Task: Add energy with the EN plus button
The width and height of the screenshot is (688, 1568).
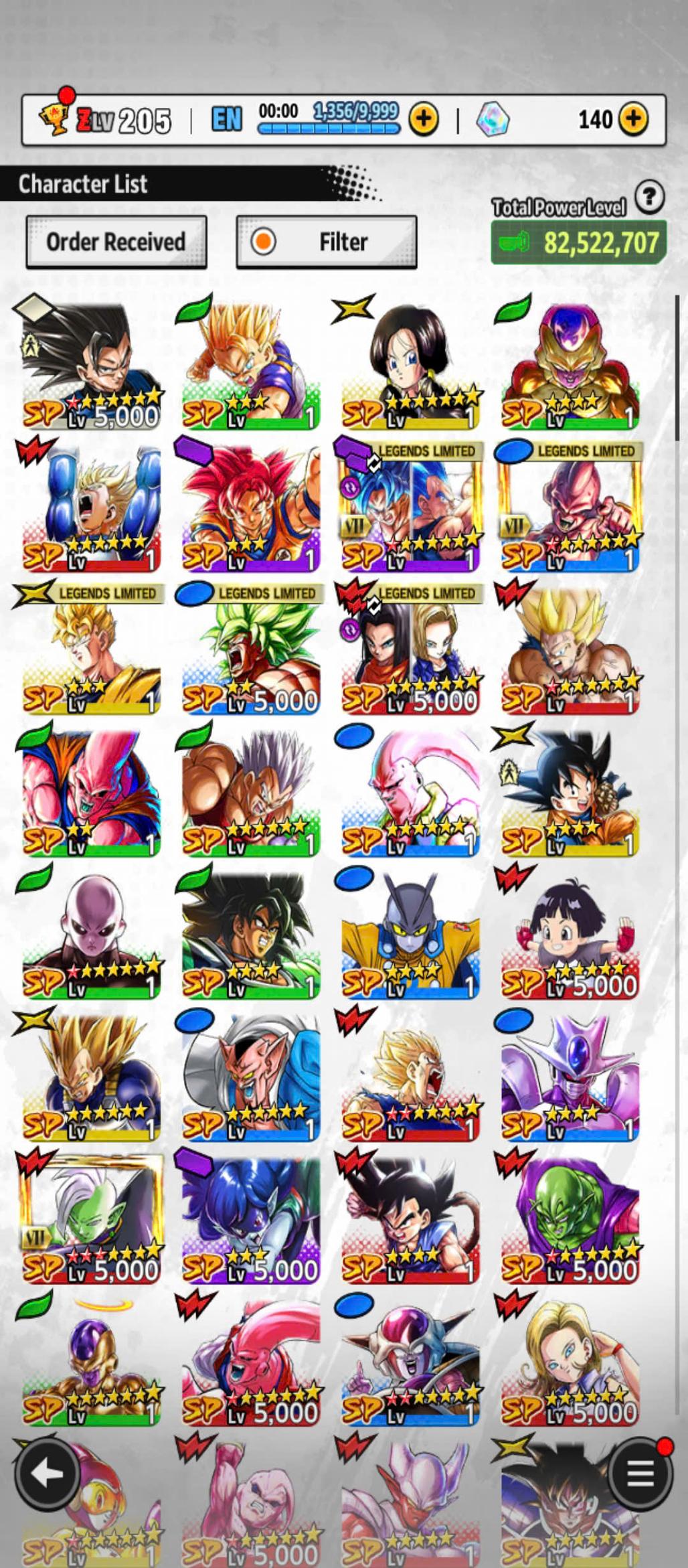Action: click(x=424, y=119)
